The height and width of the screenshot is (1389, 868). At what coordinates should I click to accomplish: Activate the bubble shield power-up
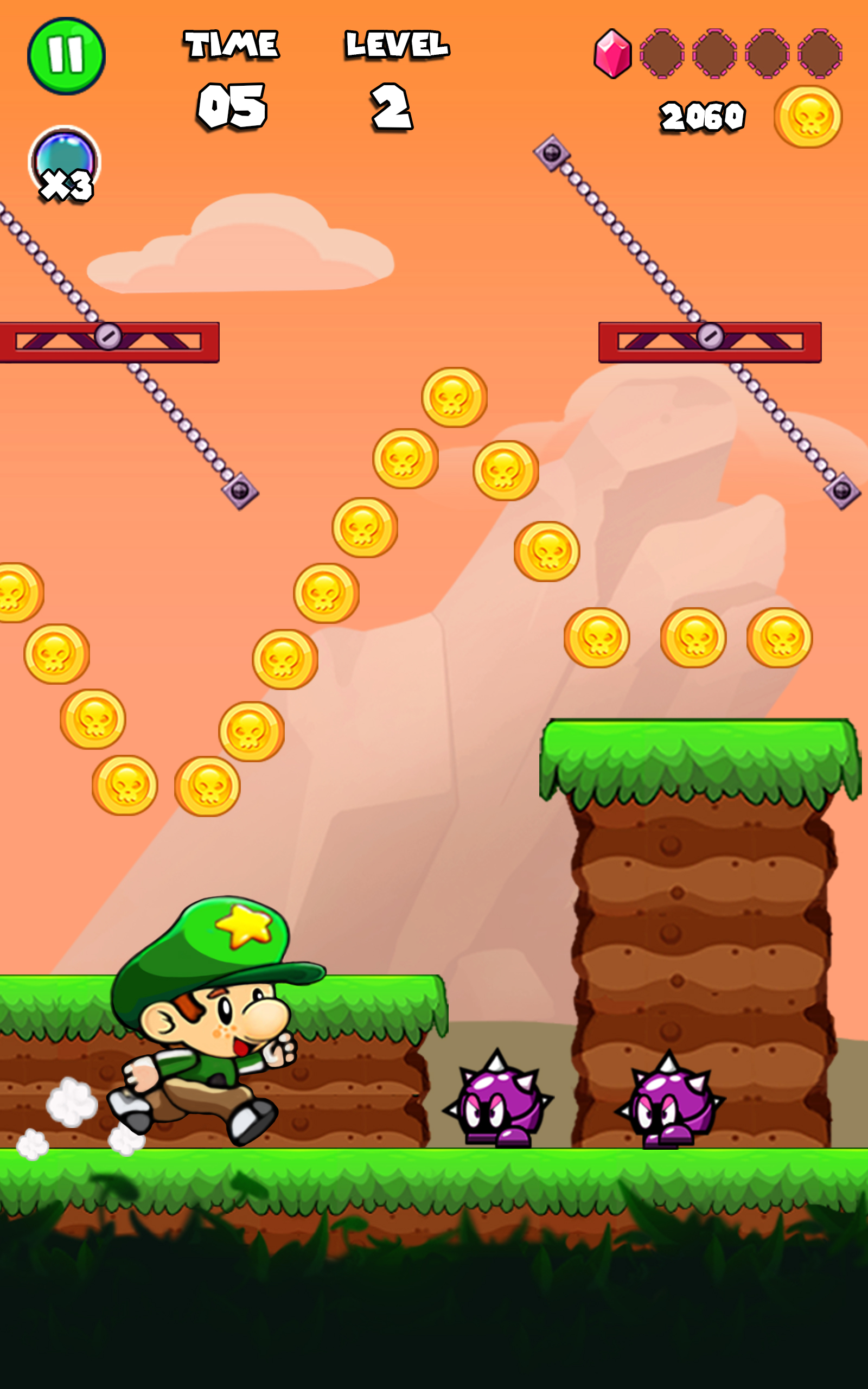click(x=65, y=162)
